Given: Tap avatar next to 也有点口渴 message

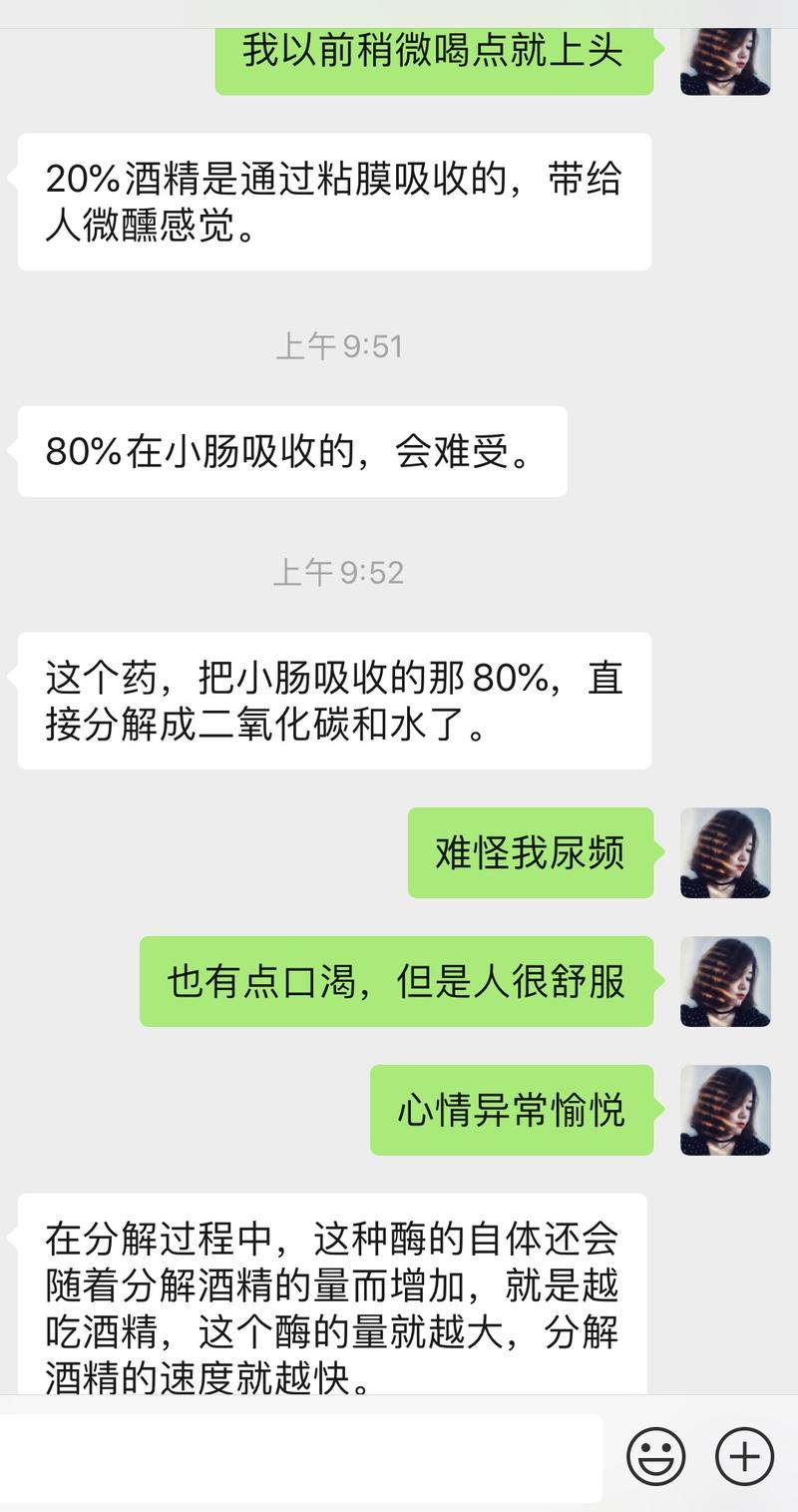Looking at the screenshot, I should (x=725, y=983).
